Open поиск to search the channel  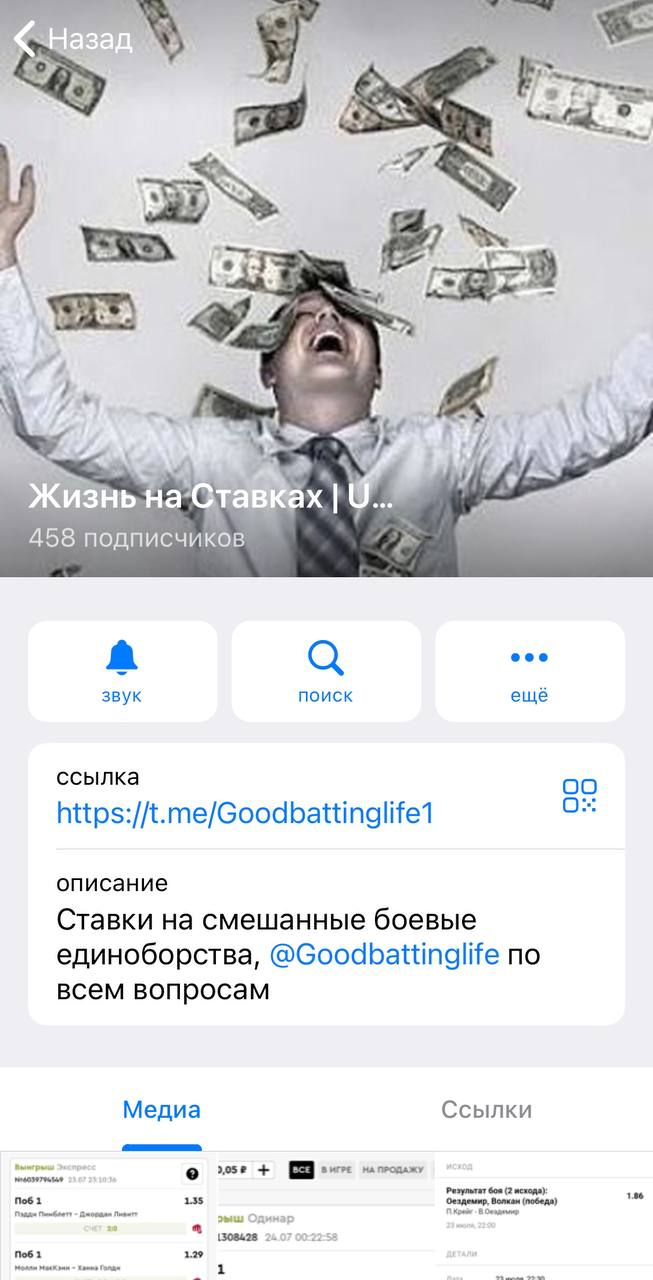325,671
